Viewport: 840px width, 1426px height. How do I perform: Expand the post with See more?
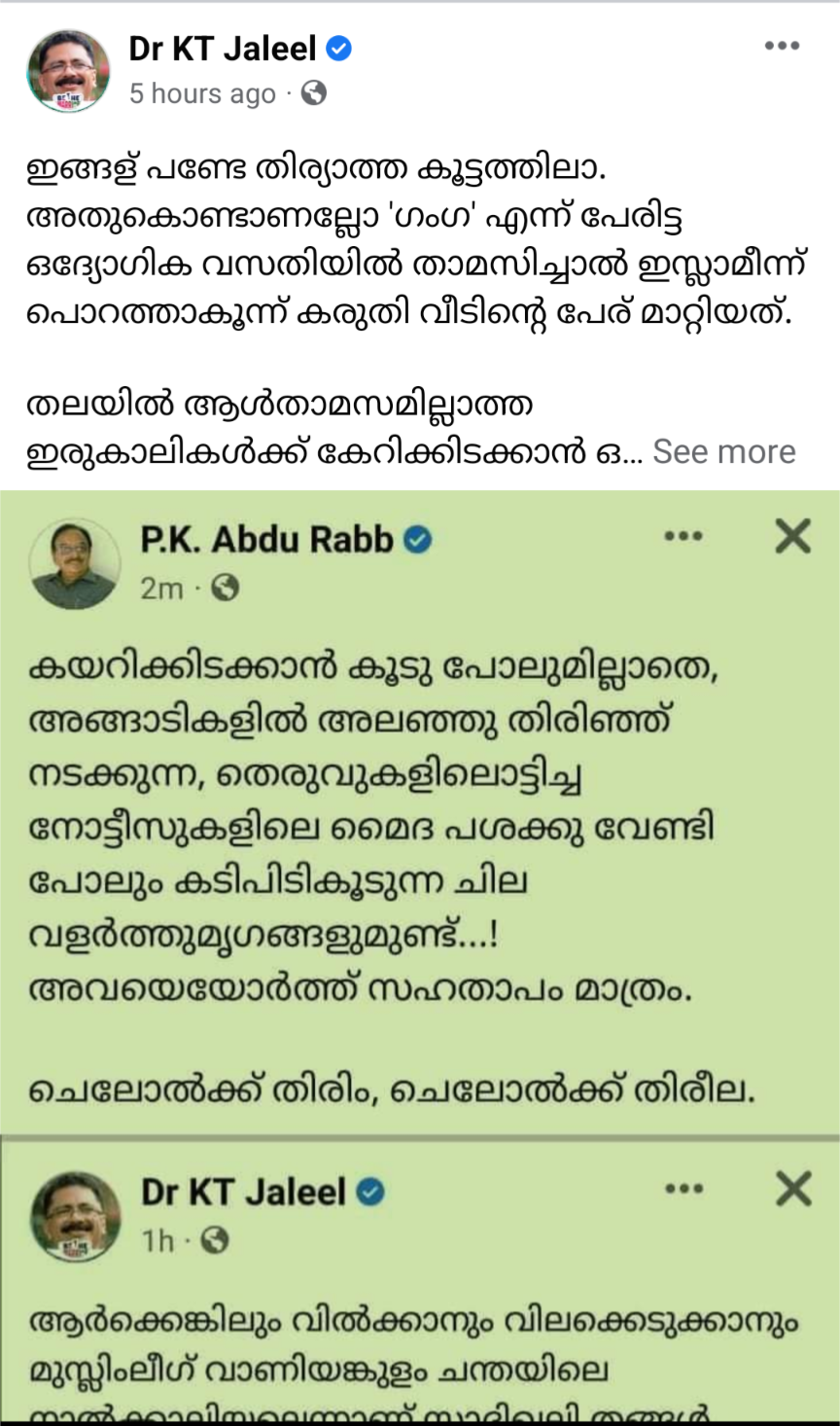click(x=723, y=451)
